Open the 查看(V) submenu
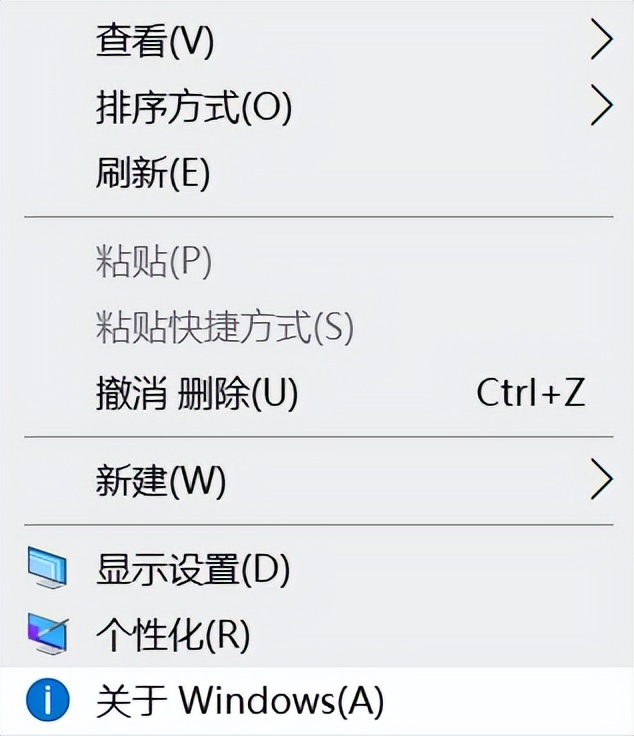The width and height of the screenshot is (634, 736). pyautogui.click(x=155, y=41)
